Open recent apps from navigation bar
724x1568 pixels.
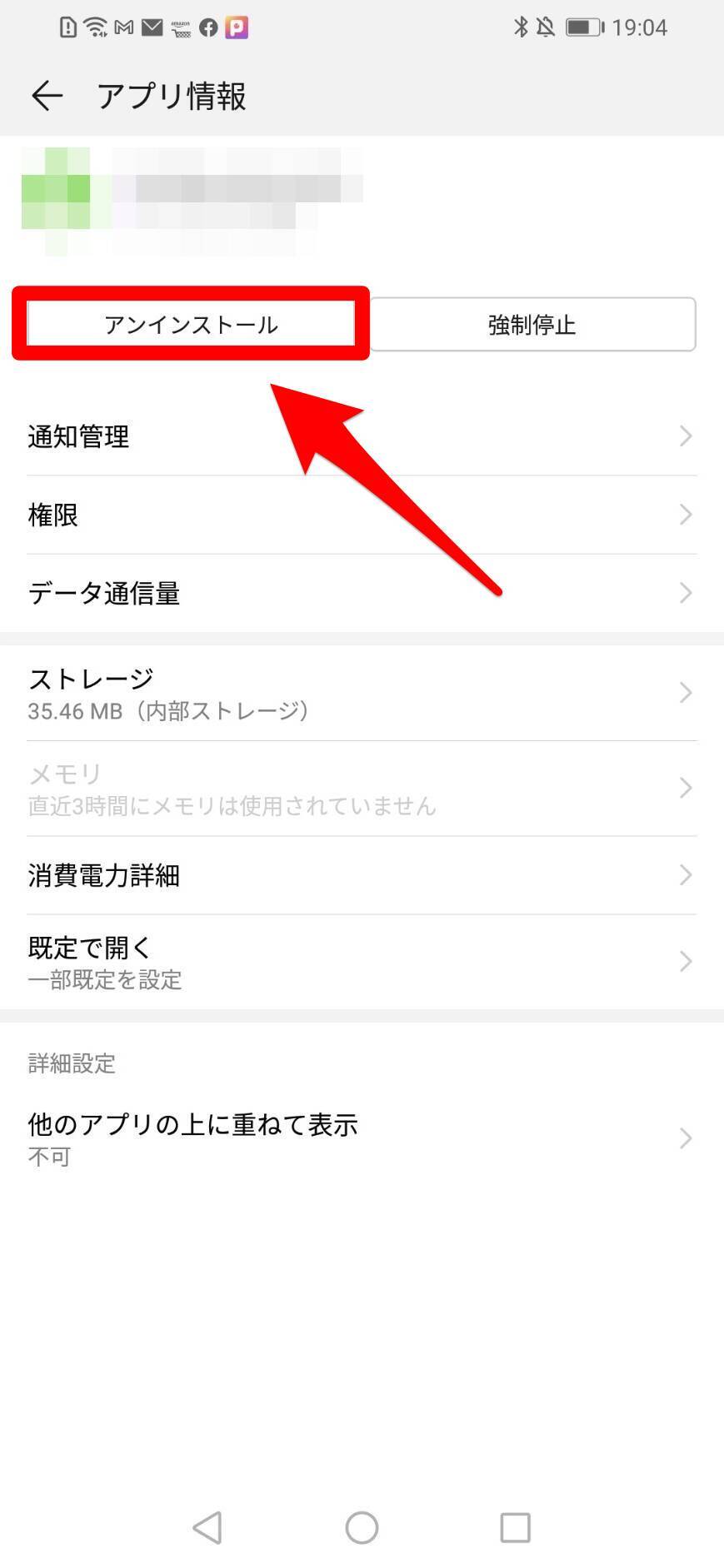pyautogui.click(x=515, y=1527)
